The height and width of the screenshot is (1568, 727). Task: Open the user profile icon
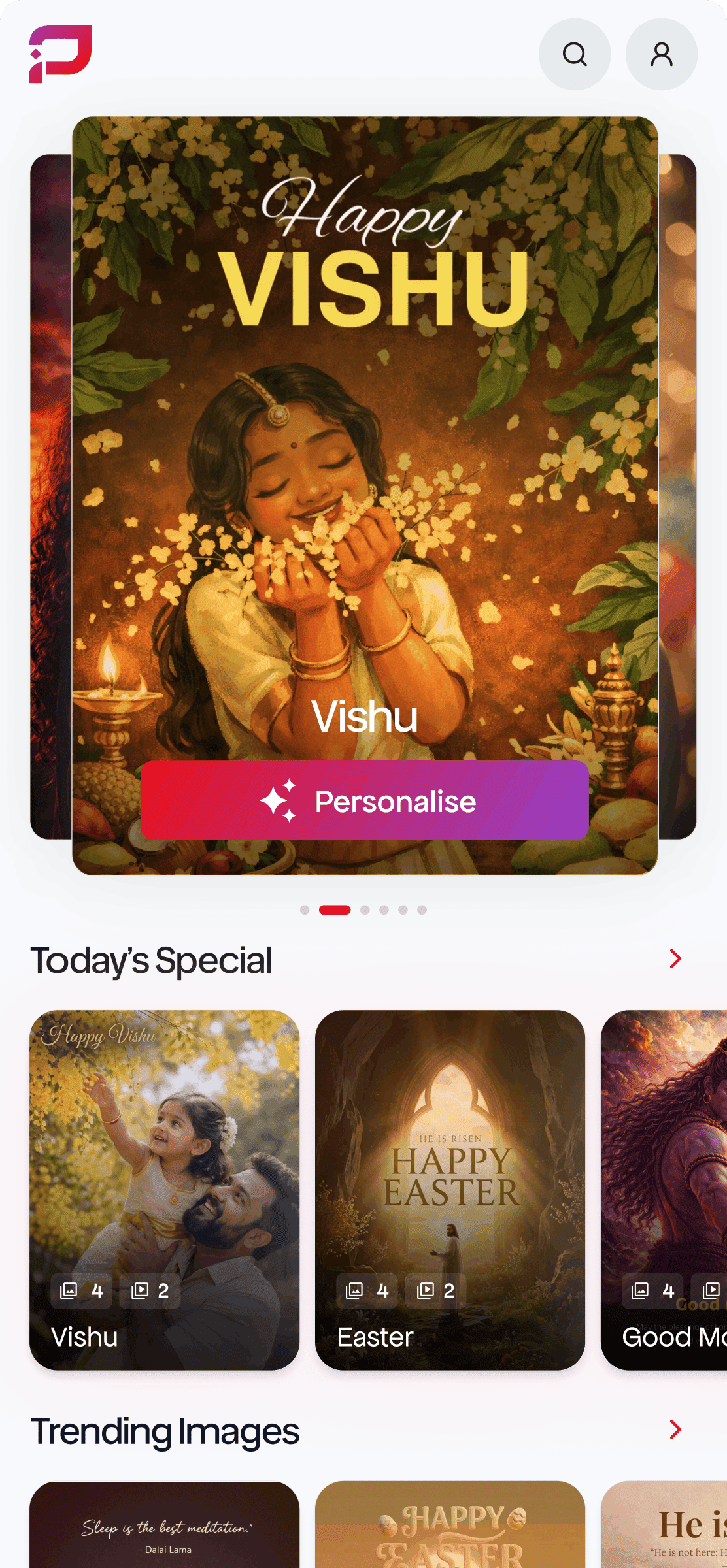(661, 54)
